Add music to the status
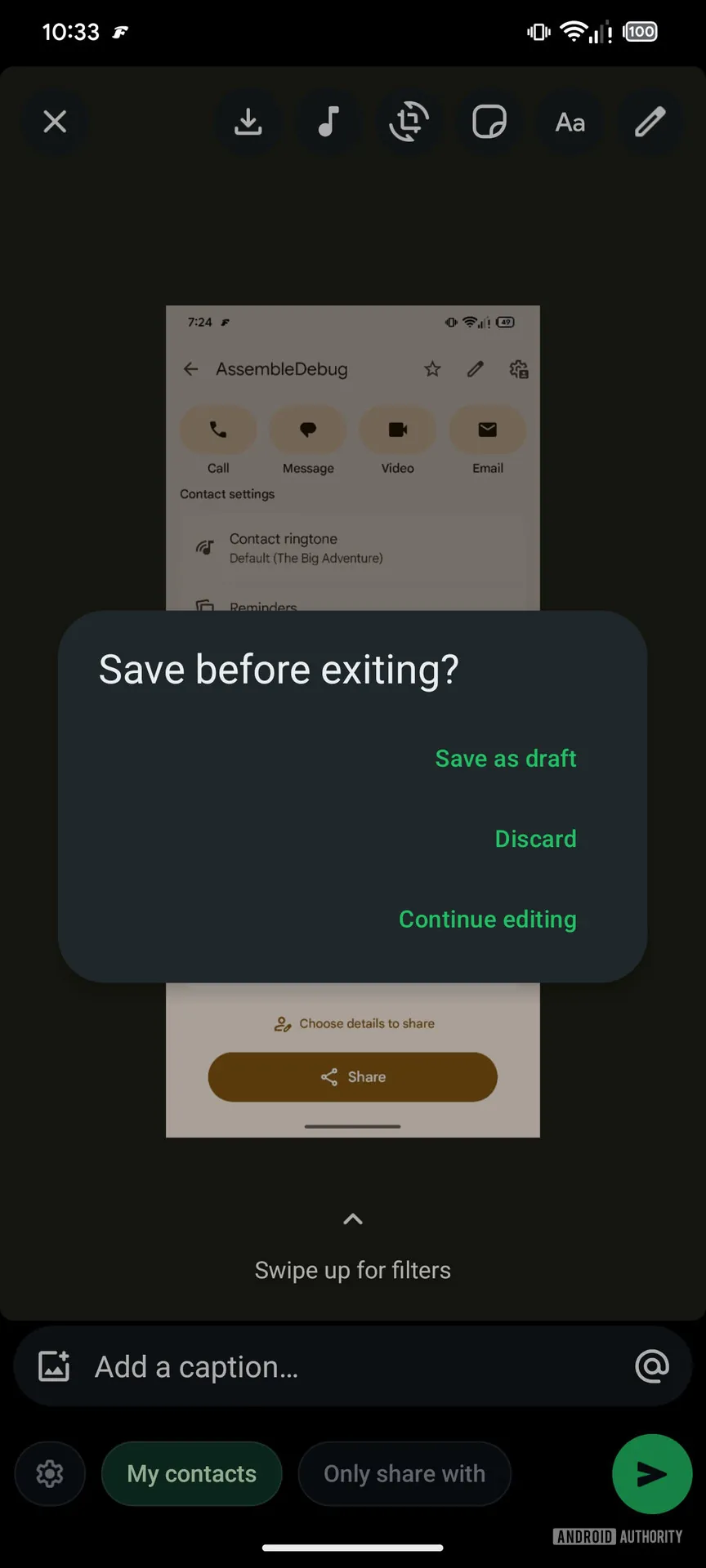 tap(328, 122)
